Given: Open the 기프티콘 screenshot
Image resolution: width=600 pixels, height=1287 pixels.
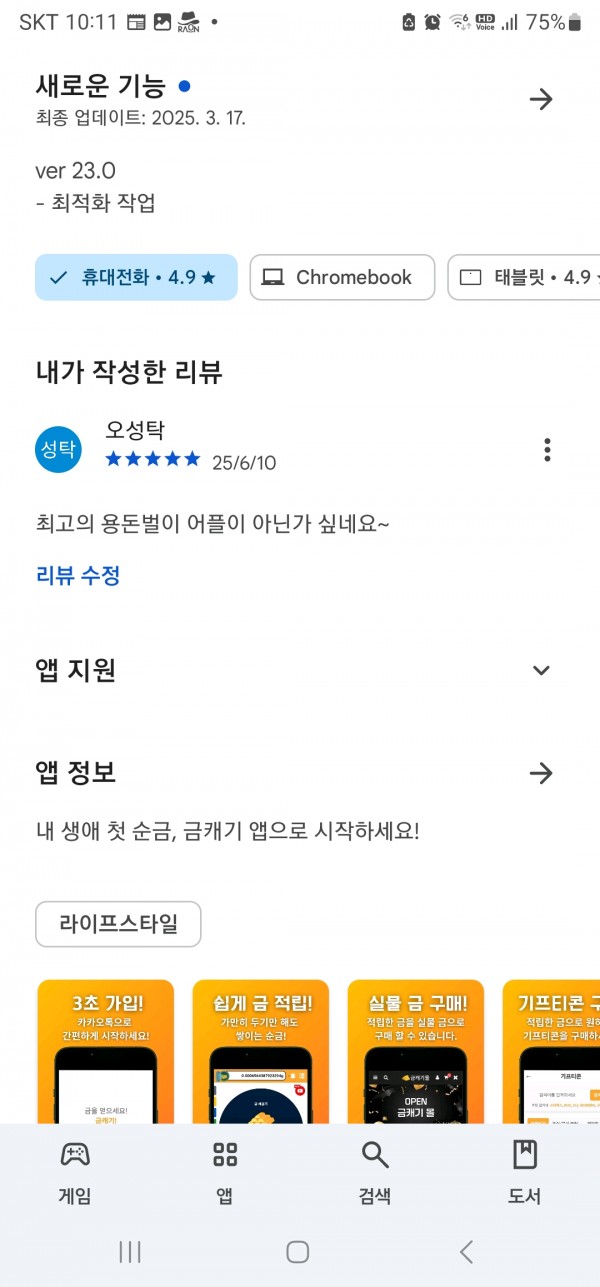Looking at the screenshot, I should (x=551, y=1051).
